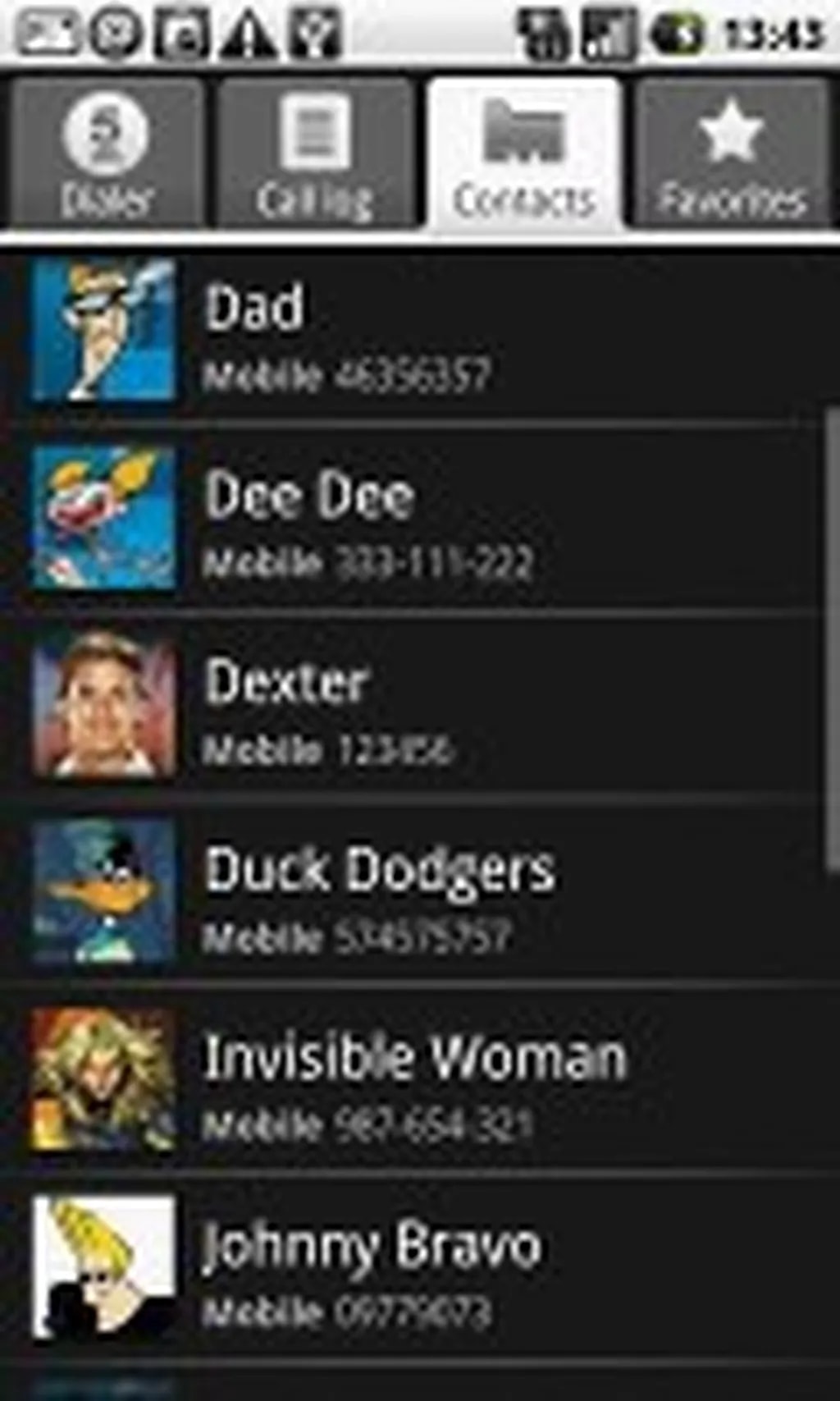Open the contact Dad
Viewport: 840px width, 1401px height.
click(492, 335)
